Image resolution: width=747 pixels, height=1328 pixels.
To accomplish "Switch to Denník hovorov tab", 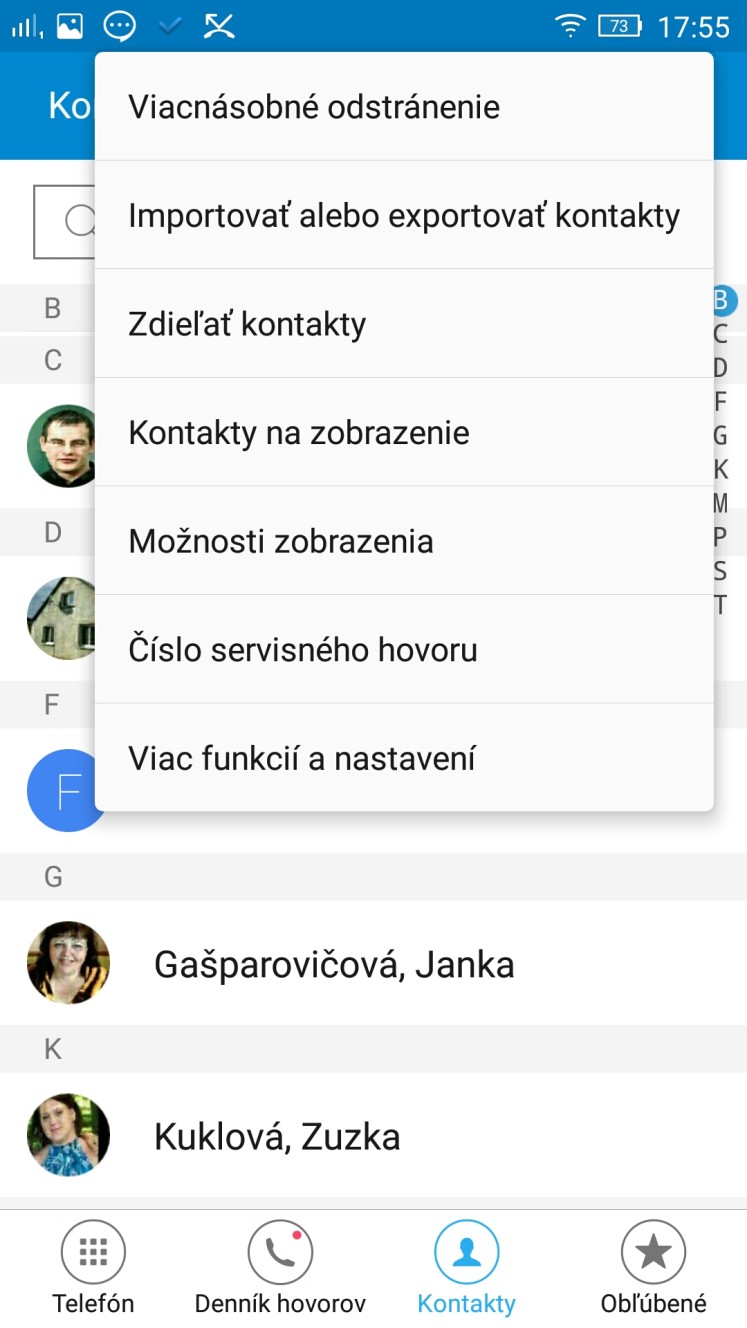I will coord(280,1268).
